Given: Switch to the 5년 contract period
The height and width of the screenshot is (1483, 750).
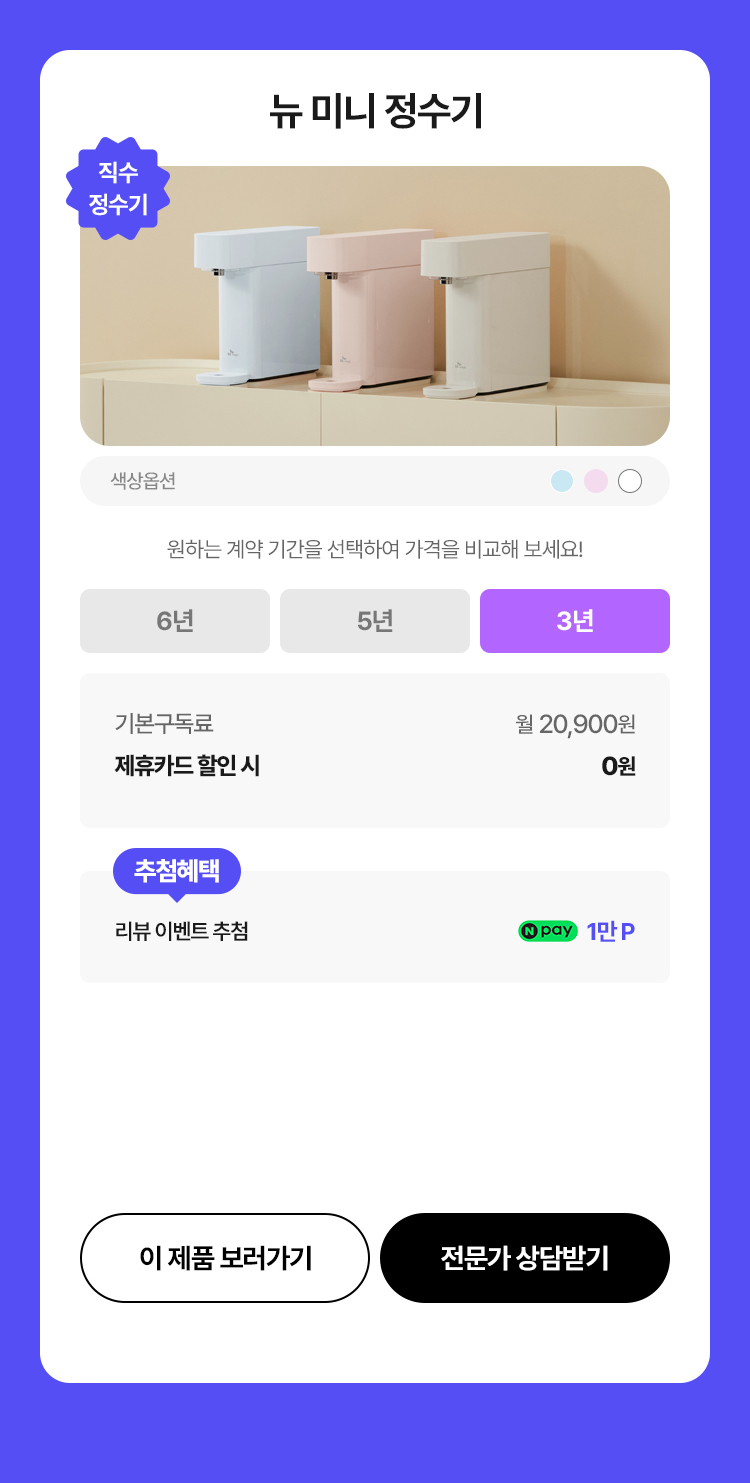Looking at the screenshot, I should click(x=375, y=621).
